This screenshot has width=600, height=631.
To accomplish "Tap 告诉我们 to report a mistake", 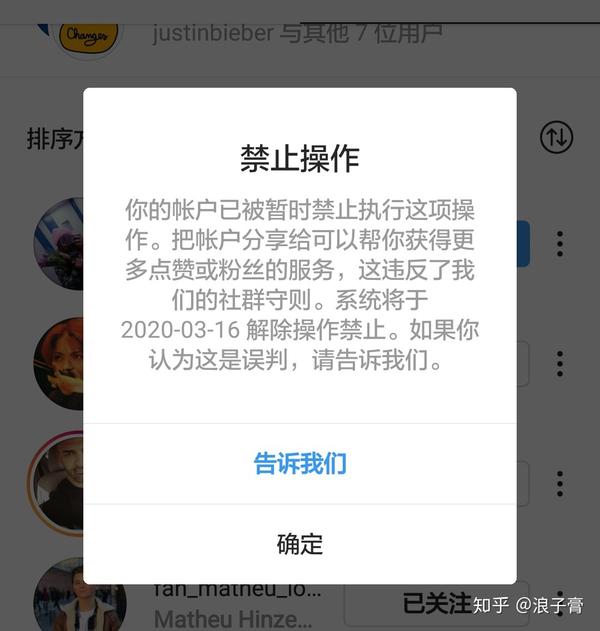I will [300, 464].
